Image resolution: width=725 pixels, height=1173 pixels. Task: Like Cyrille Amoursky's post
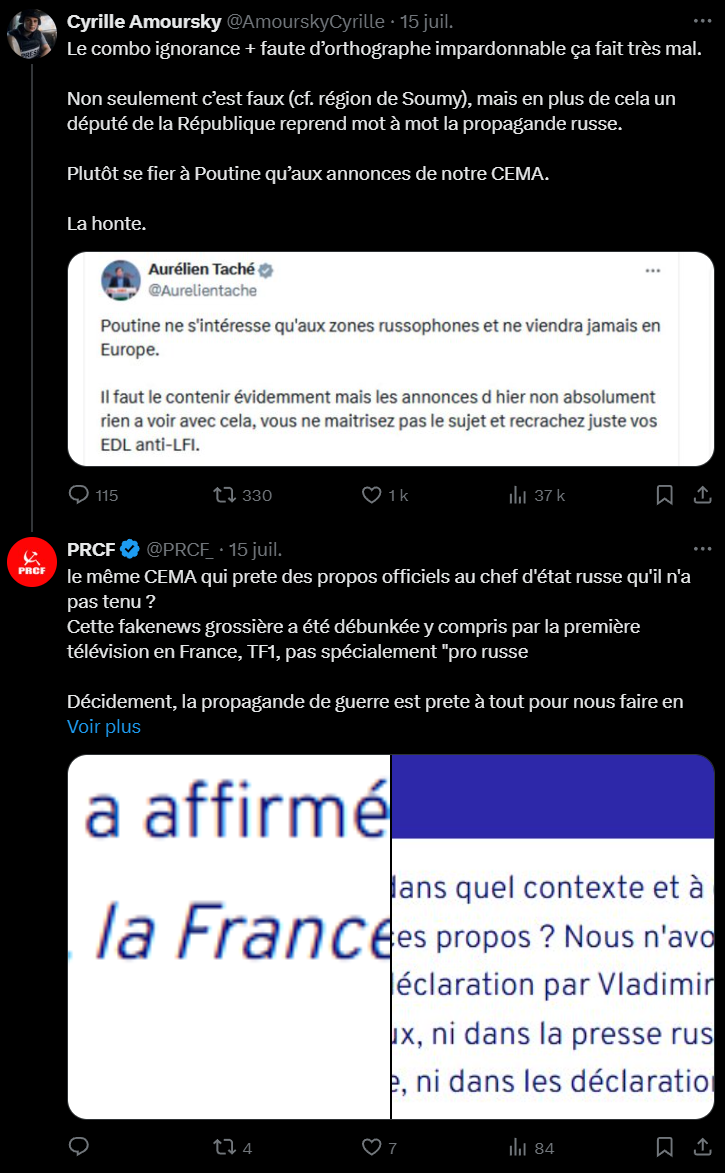[x=371, y=495]
